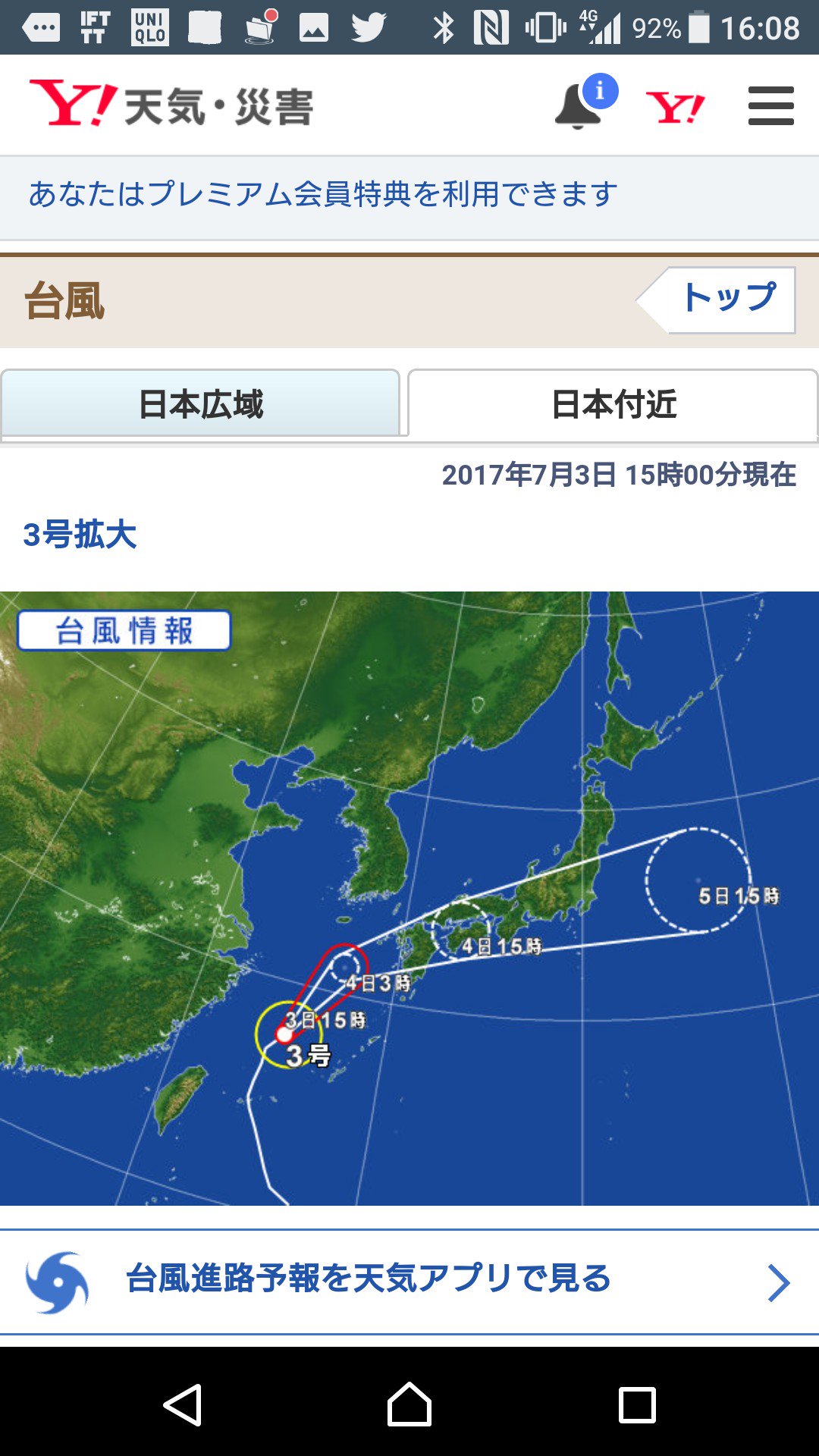Open the typhoon forecast map image
This screenshot has height=1456, width=819.
[409, 899]
